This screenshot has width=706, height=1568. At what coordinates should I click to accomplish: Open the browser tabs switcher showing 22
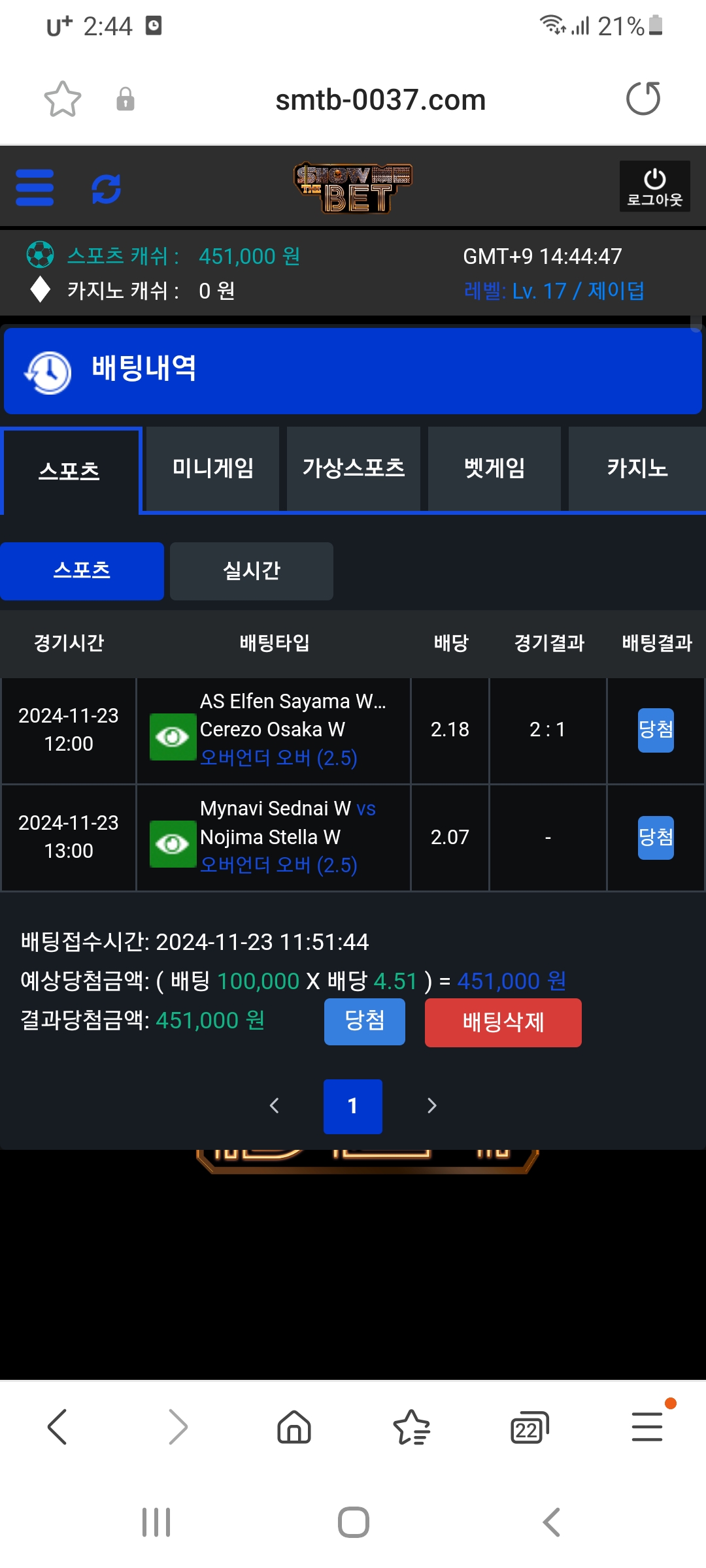[x=529, y=1428]
